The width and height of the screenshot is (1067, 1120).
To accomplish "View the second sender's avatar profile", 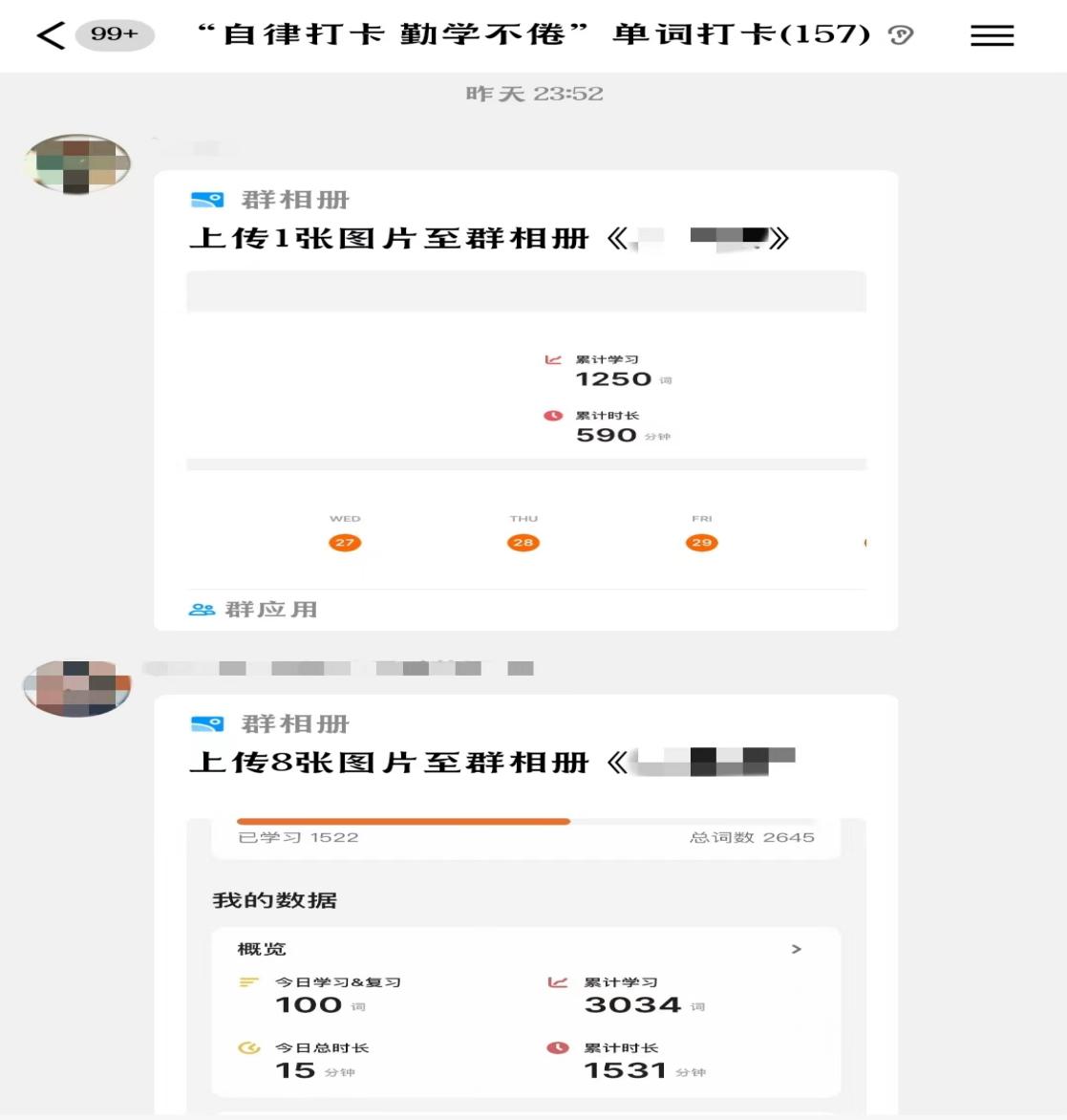I will 76,688.
